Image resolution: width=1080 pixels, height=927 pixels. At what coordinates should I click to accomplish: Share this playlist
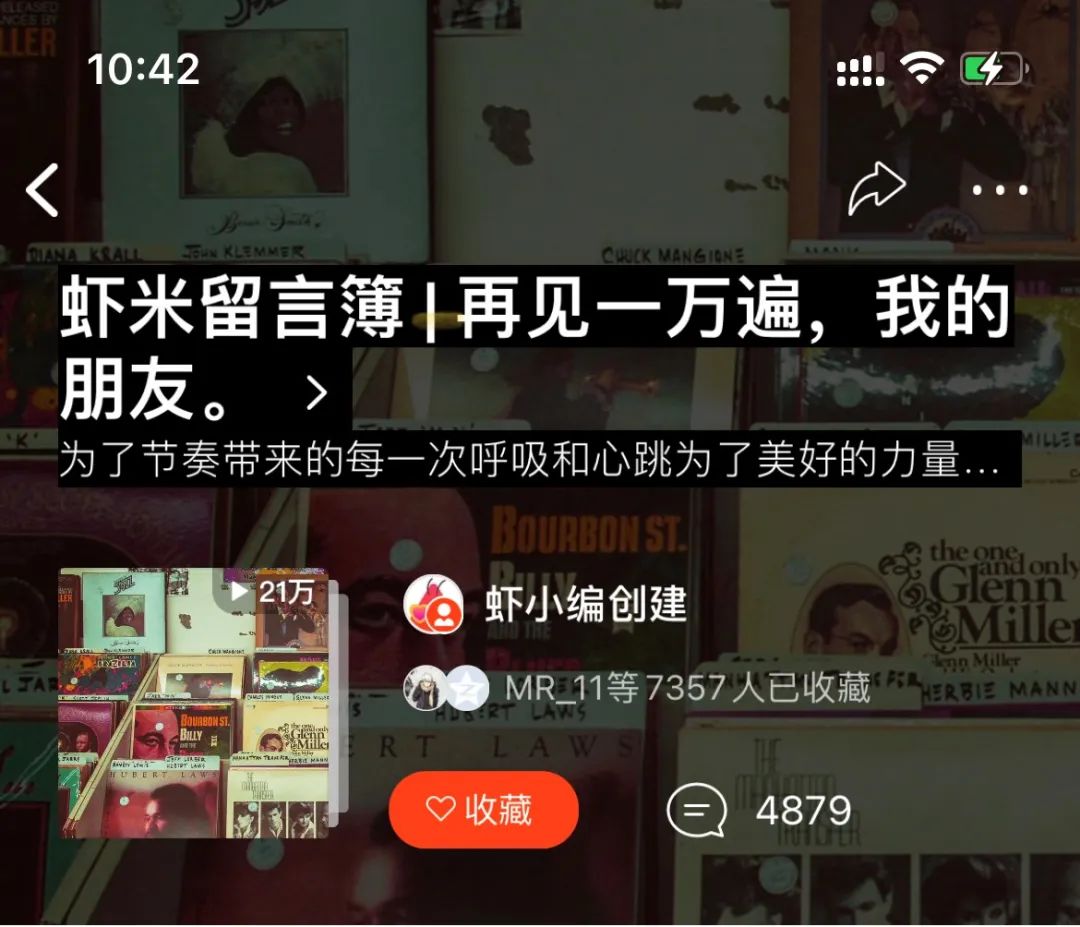[876, 190]
